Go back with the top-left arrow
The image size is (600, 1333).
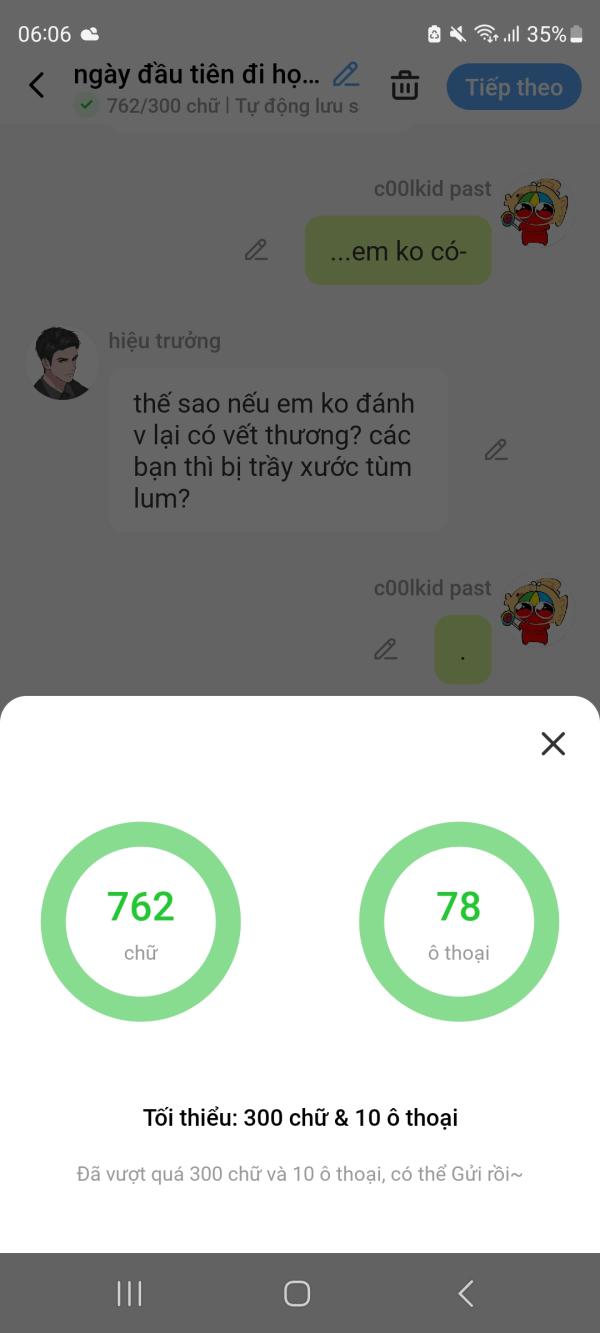(37, 86)
